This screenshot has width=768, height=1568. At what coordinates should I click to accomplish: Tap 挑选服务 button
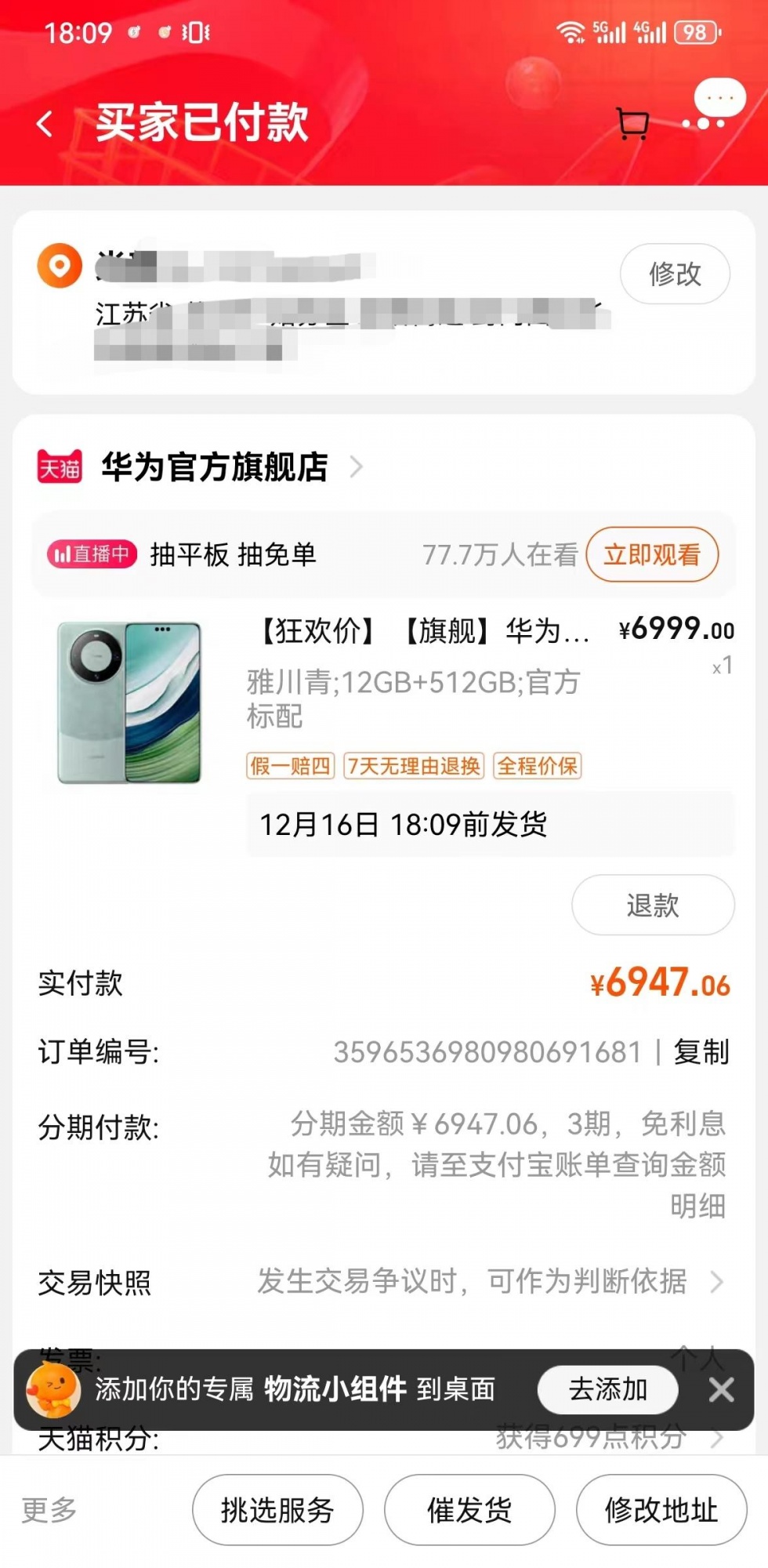pos(277,1510)
